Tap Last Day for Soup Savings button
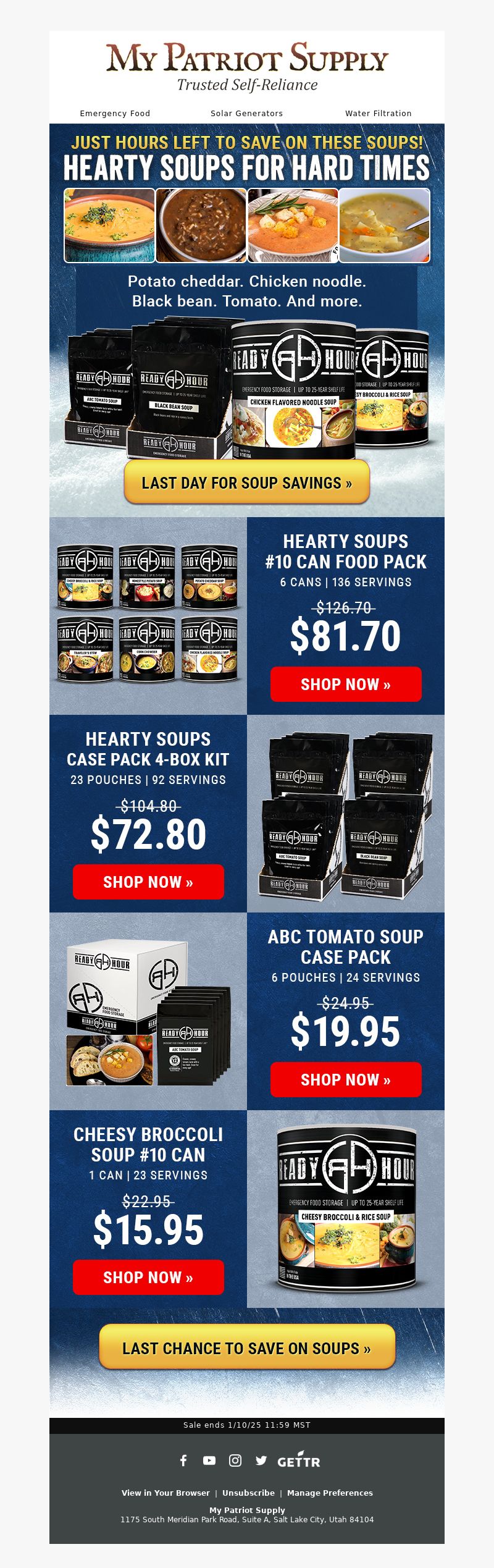The height and width of the screenshot is (1568, 494). tap(247, 482)
